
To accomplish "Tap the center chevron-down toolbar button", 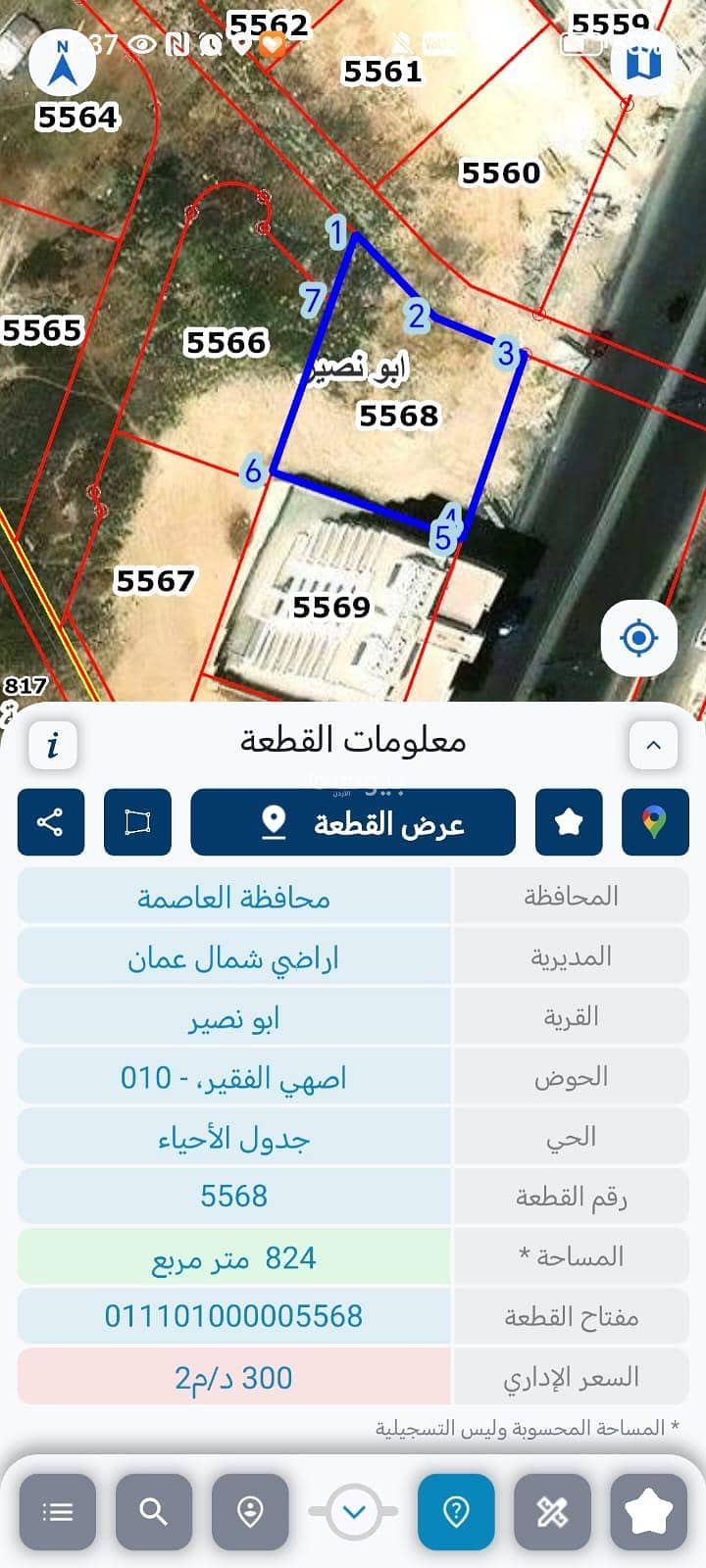I will coord(354,1512).
